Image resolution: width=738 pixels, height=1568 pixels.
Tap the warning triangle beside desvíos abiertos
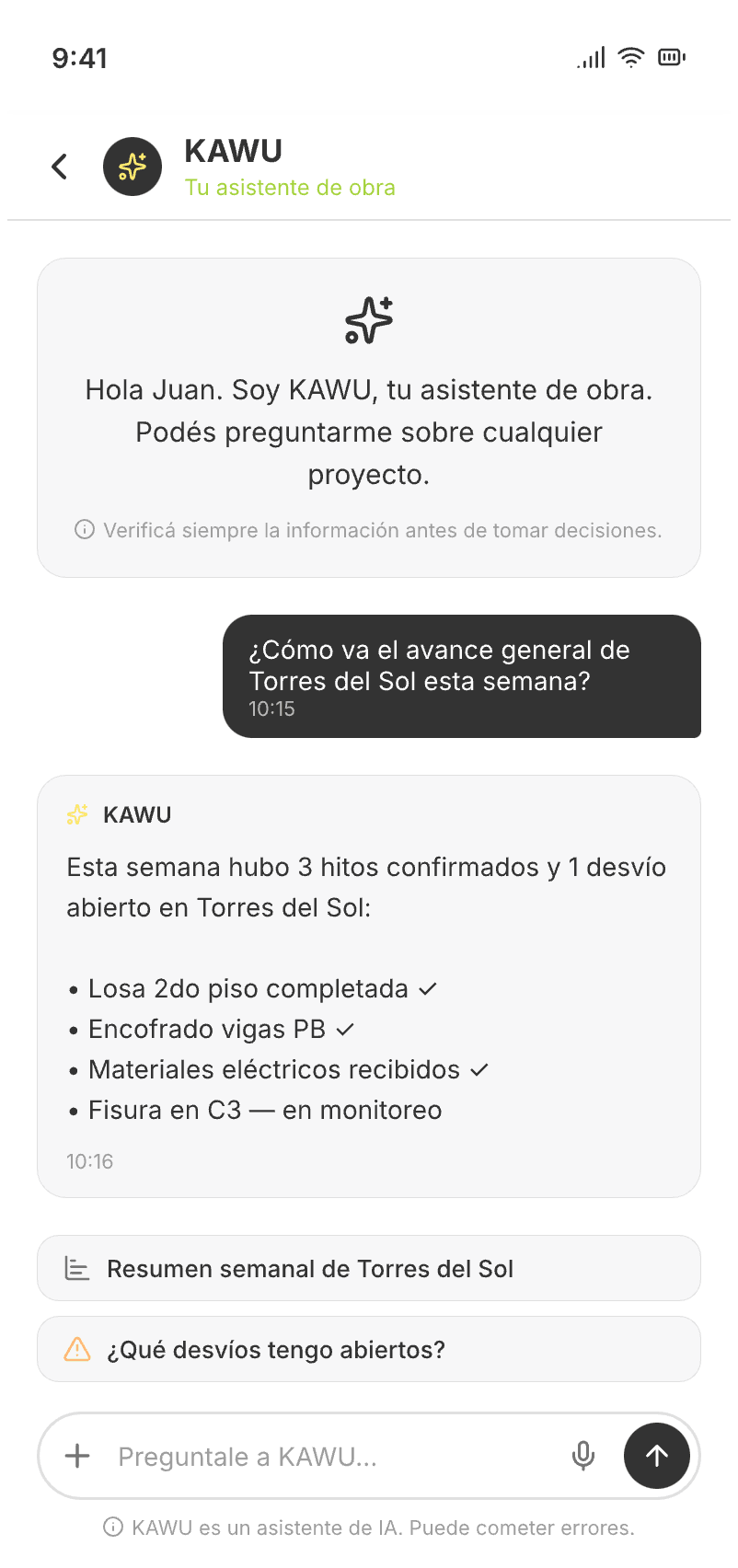pos(77,1348)
